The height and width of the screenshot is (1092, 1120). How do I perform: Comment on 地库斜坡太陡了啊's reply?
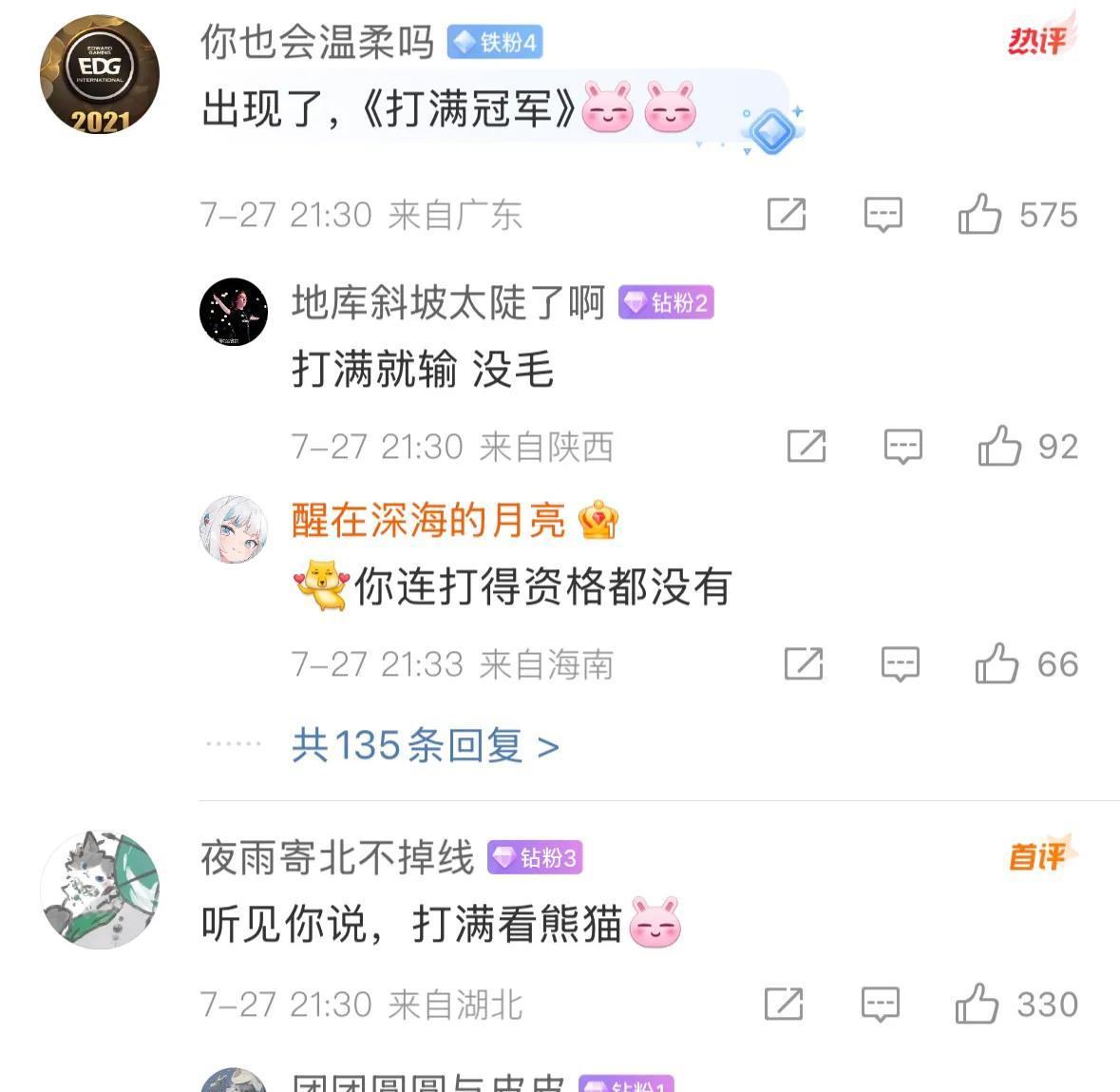pos(902,446)
